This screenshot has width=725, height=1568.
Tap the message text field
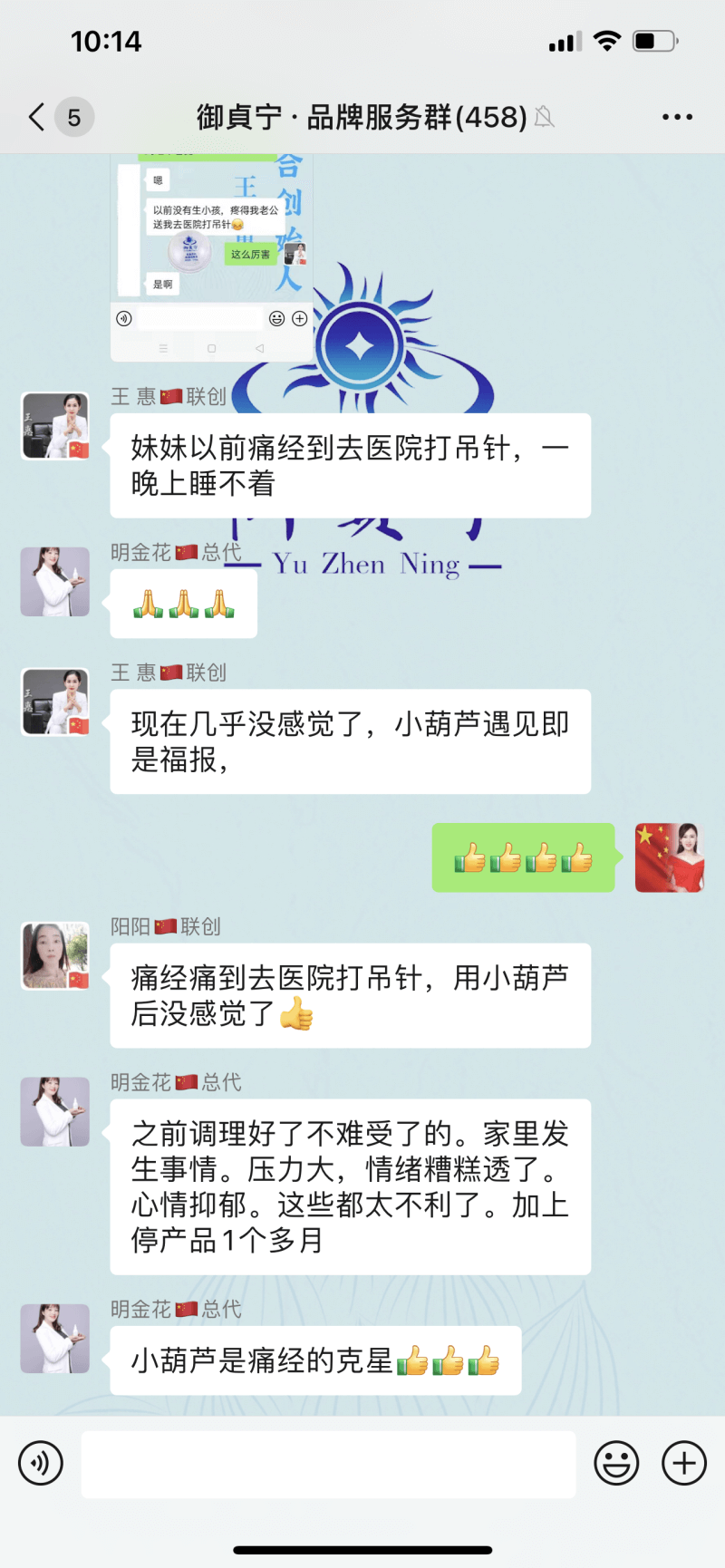(328, 1464)
